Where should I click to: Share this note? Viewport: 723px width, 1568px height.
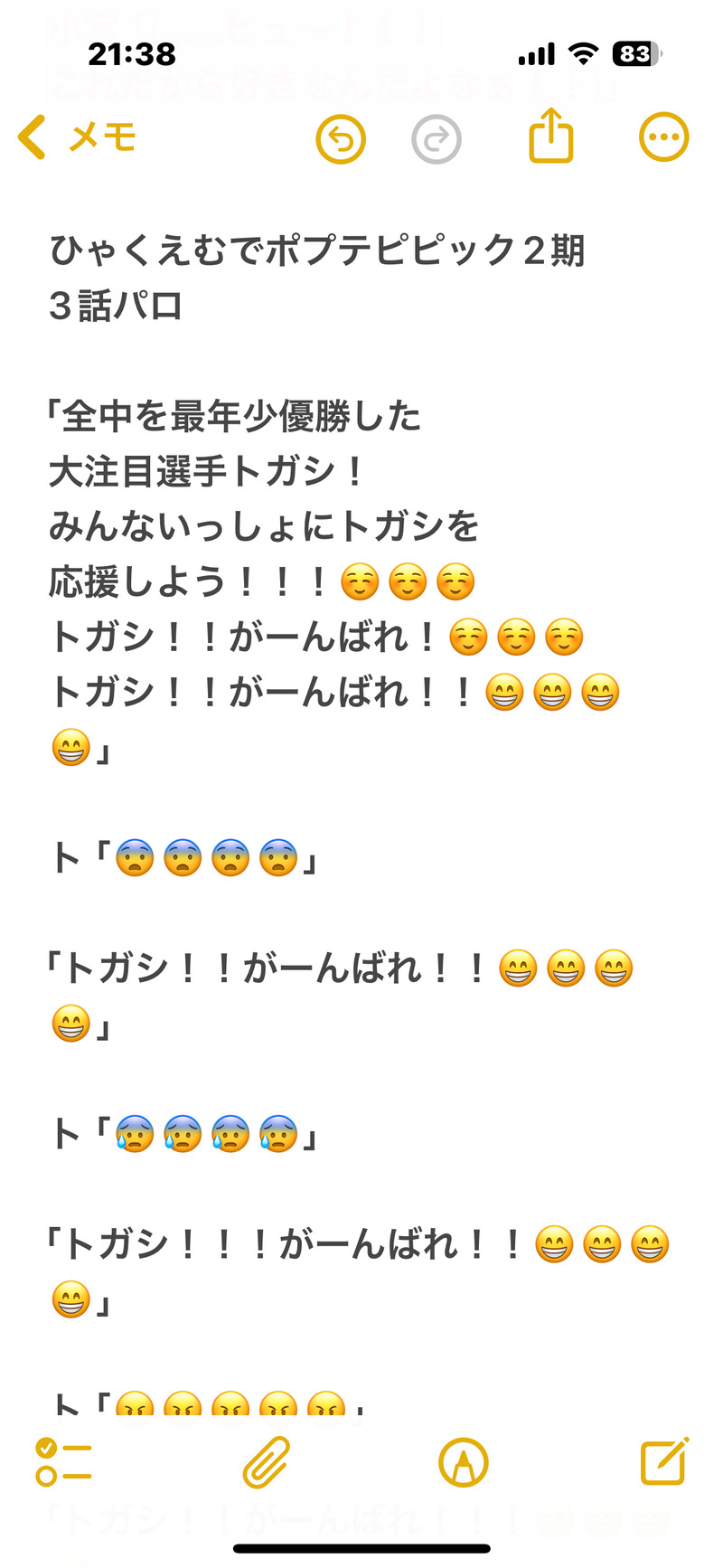[550, 137]
